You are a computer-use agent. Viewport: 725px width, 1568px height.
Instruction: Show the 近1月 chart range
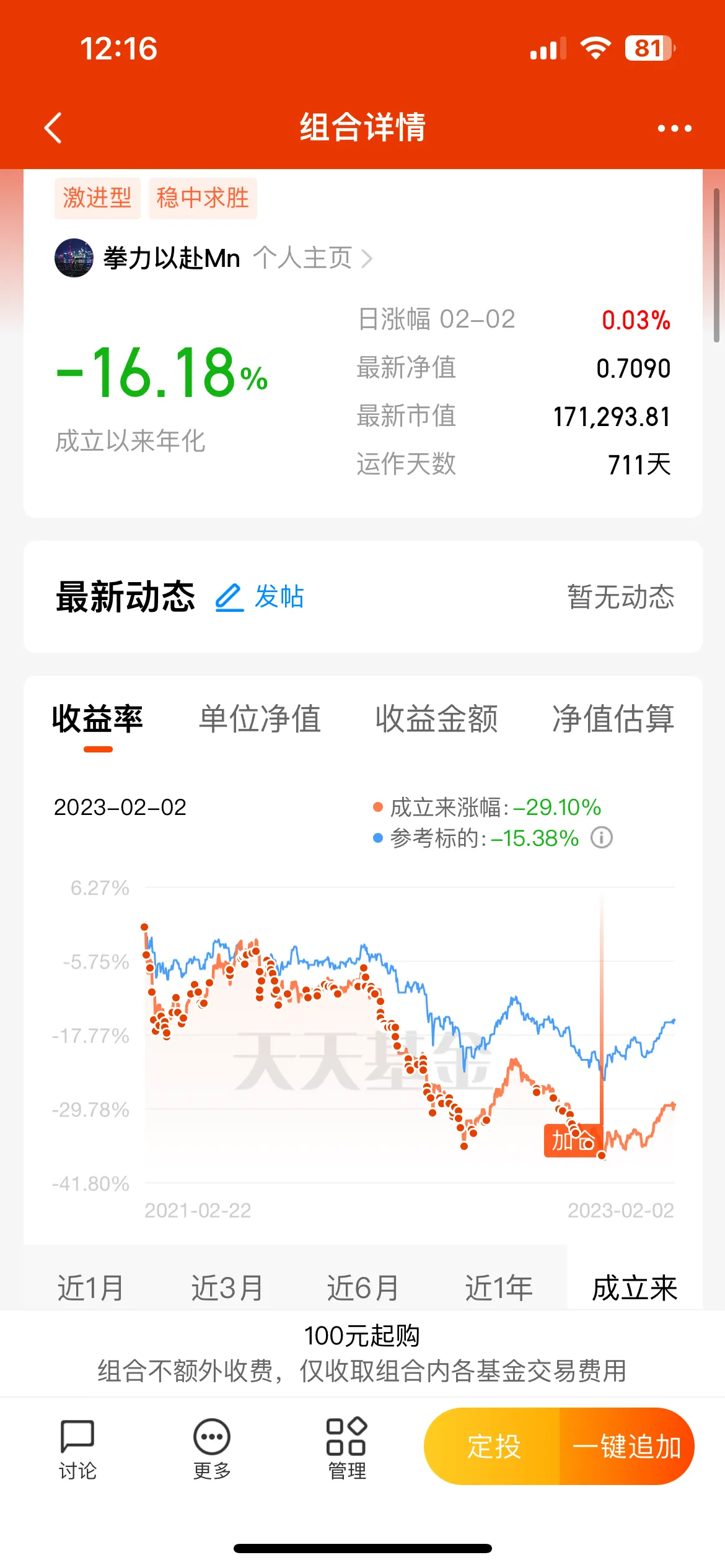pos(90,1288)
